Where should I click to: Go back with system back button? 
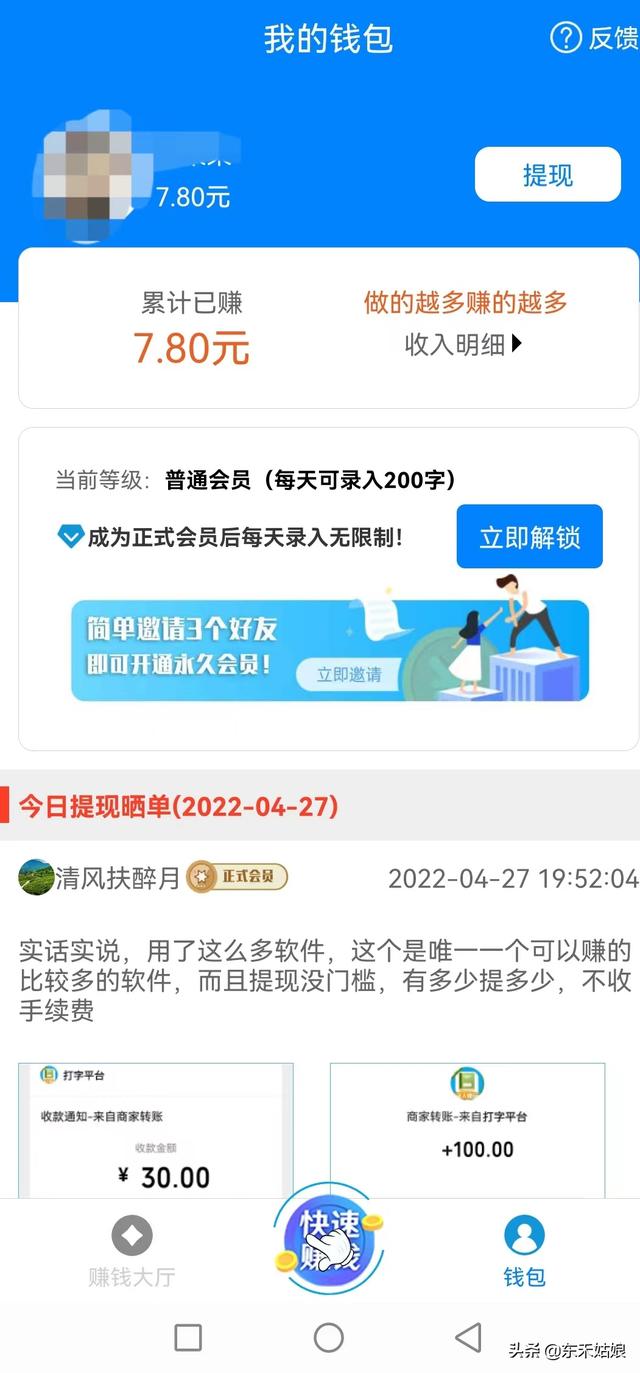click(467, 1337)
